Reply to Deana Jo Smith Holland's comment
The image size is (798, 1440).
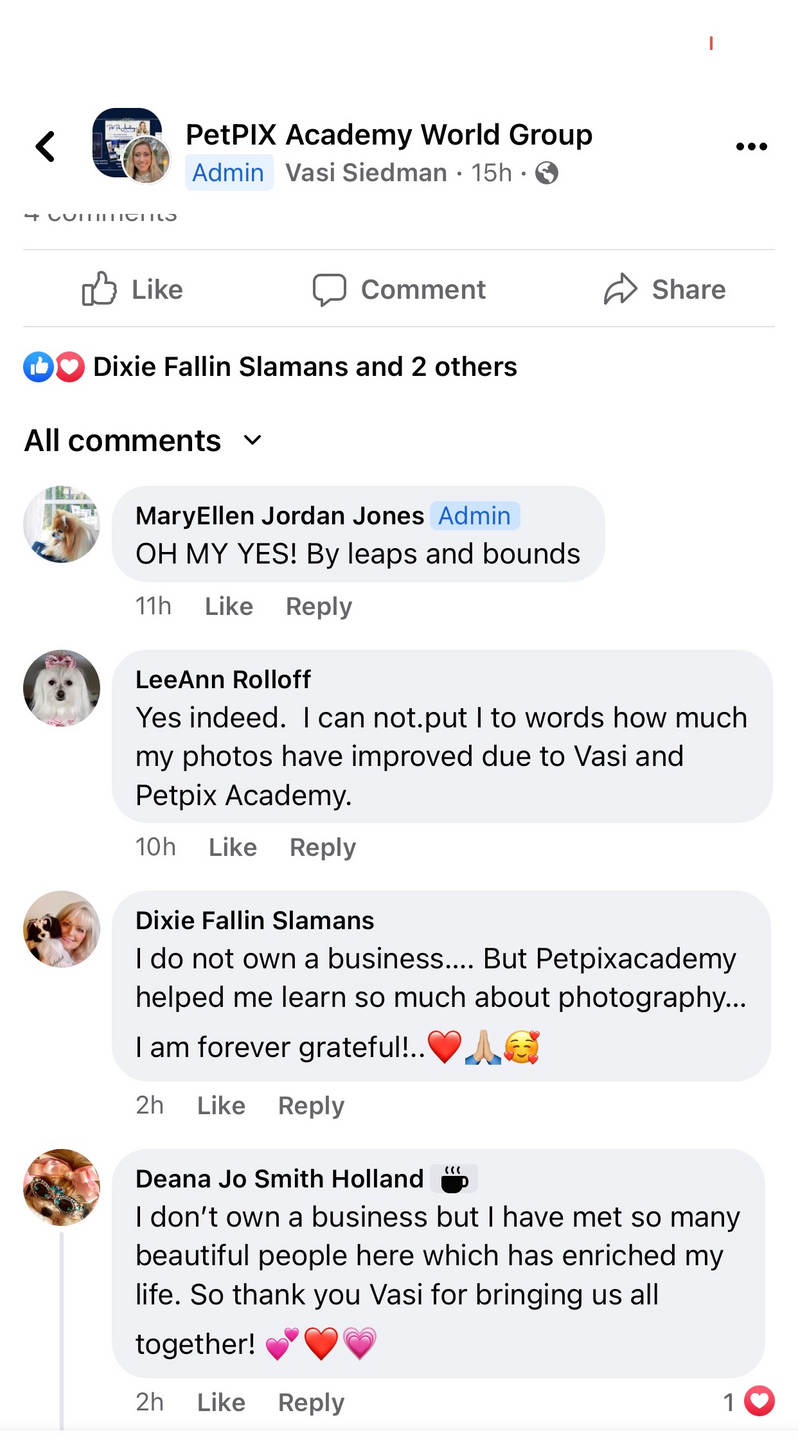point(310,1403)
